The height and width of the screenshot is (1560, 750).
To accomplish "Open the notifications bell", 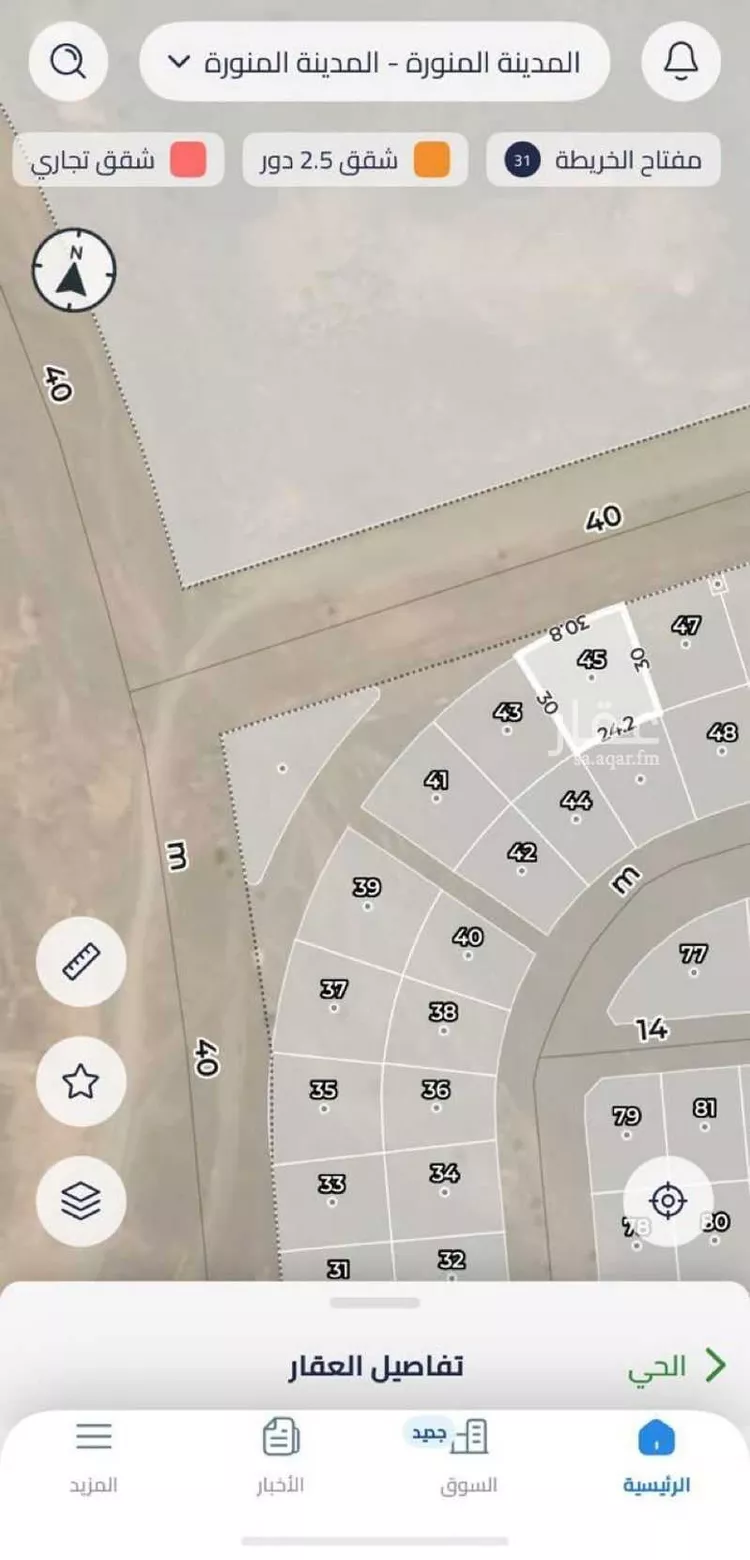I will [681, 62].
